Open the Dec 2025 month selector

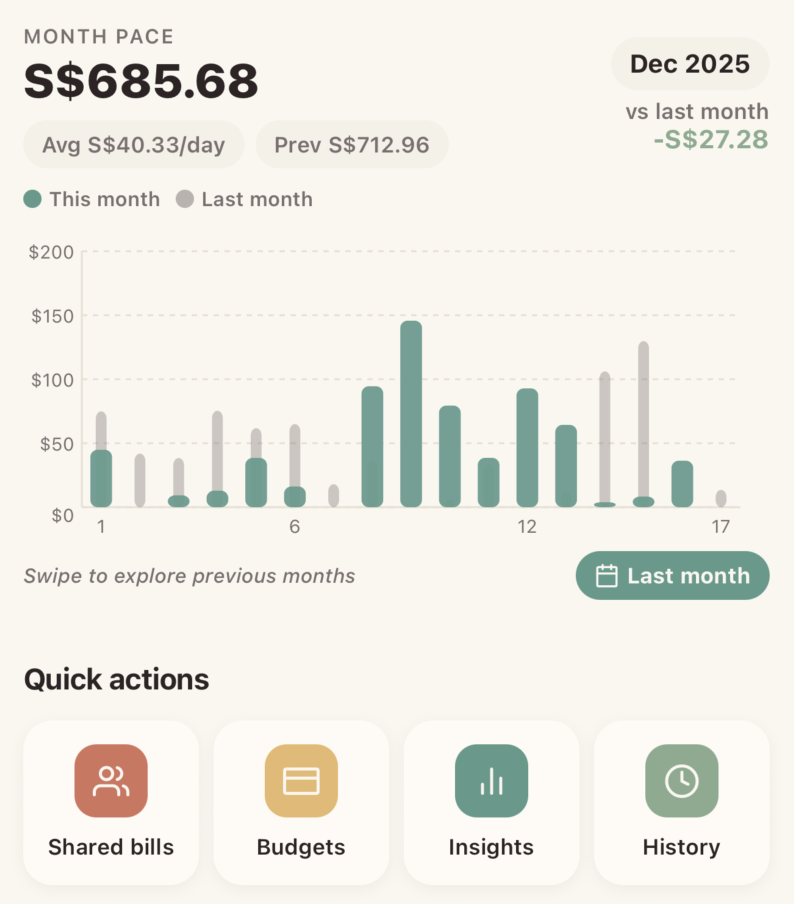[x=689, y=64]
